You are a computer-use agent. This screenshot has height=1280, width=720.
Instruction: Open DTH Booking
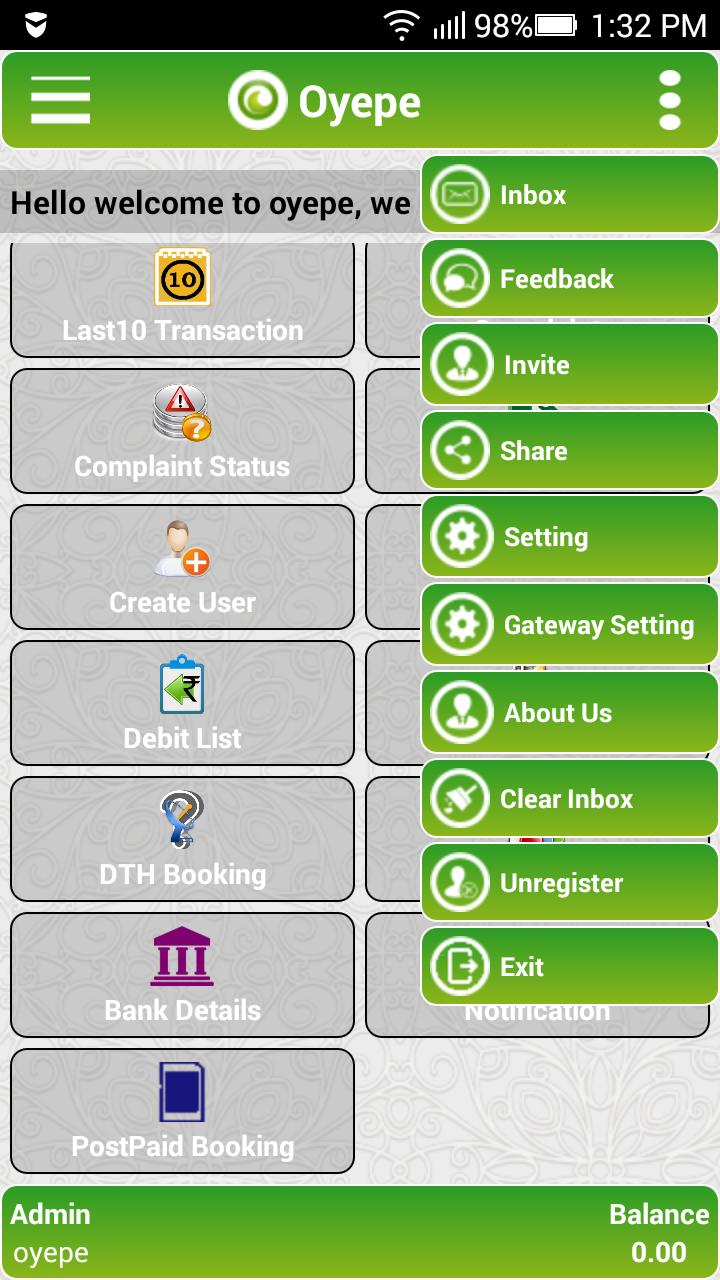click(183, 839)
